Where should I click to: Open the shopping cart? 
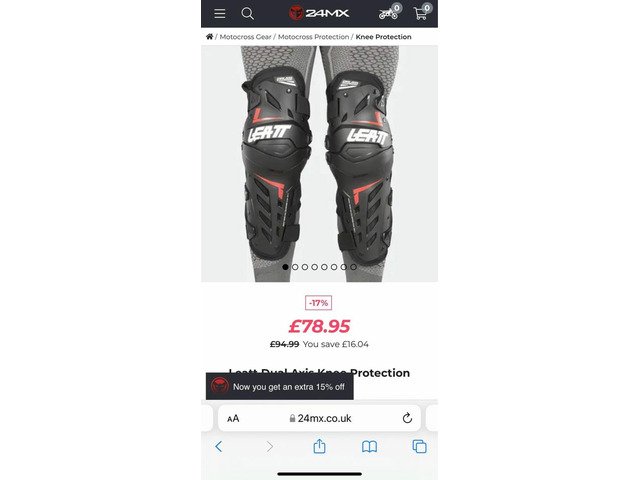tap(421, 14)
